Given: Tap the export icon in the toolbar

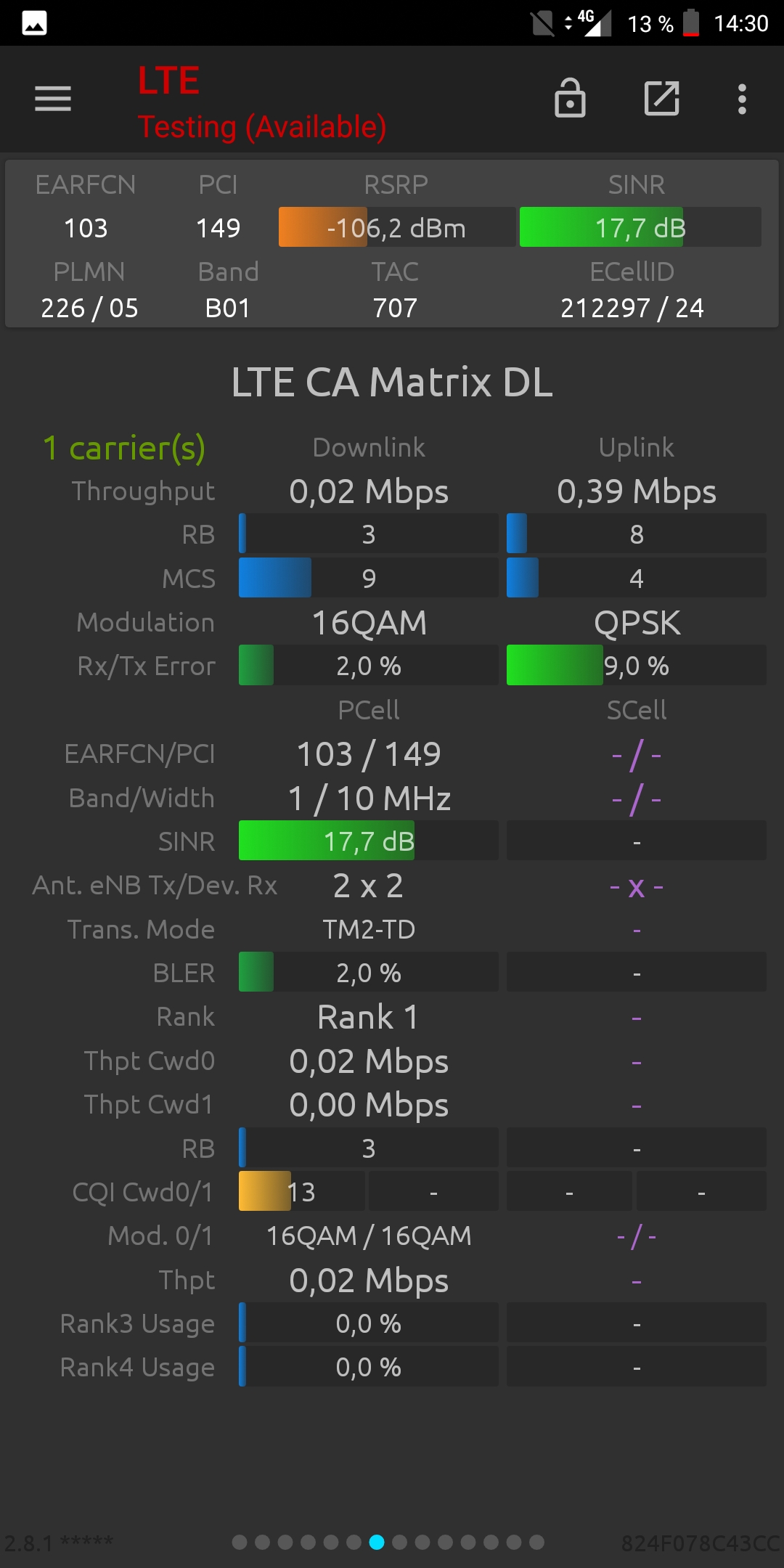Looking at the screenshot, I should [x=662, y=98].
